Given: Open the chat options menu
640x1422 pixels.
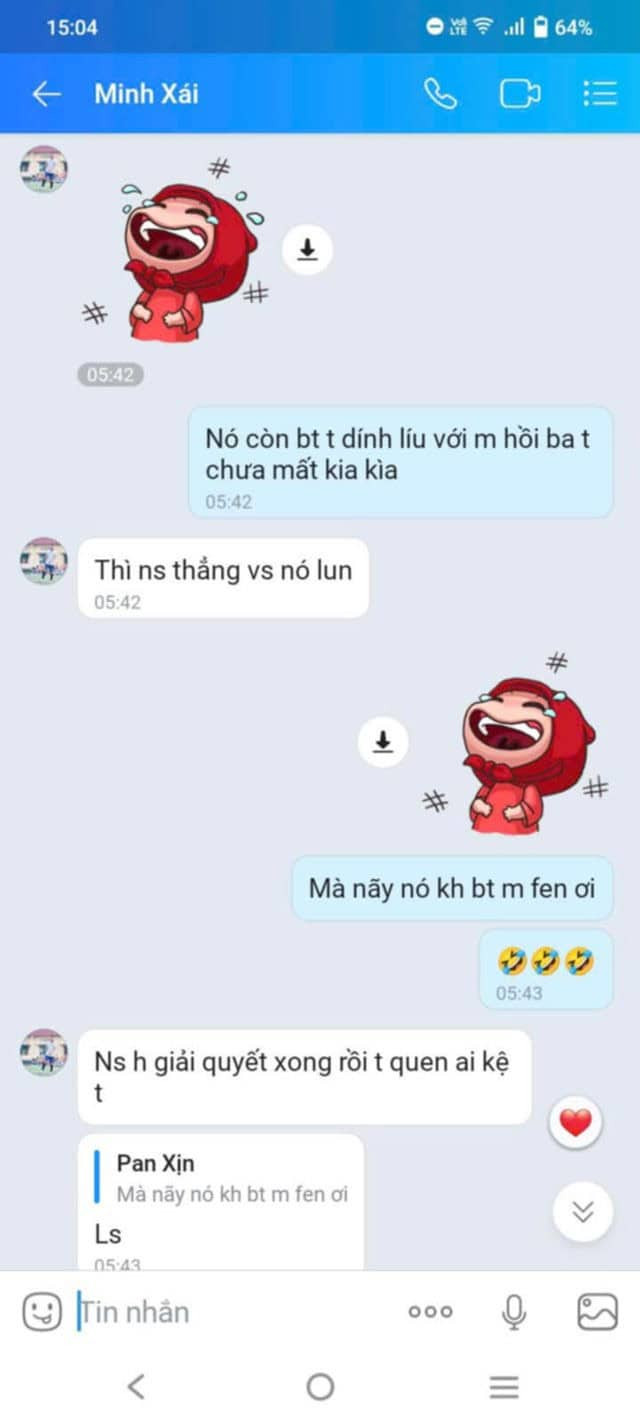Looking at the screenshot, I should coord(599,94).
